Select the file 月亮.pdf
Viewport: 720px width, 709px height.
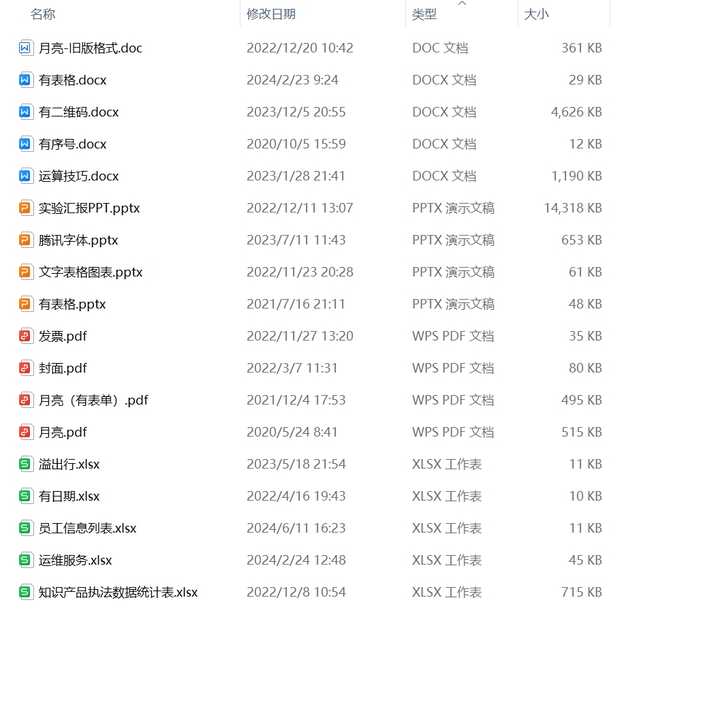click(x=62, y=432)
